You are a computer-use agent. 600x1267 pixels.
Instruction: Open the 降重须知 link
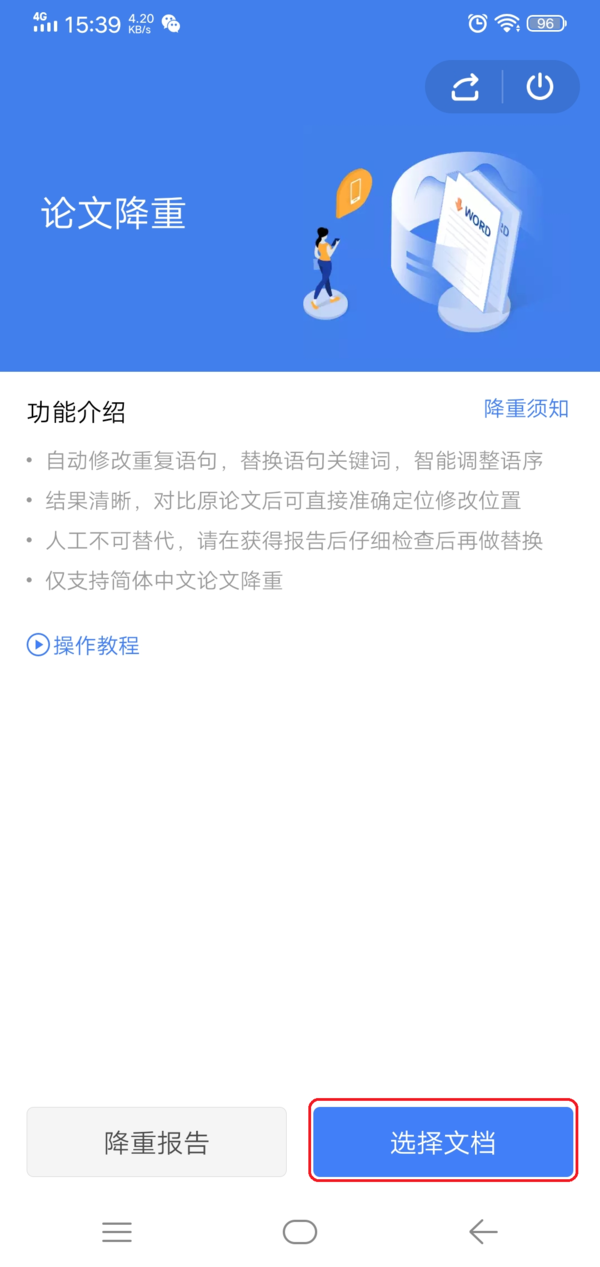(x=526, y=408)
